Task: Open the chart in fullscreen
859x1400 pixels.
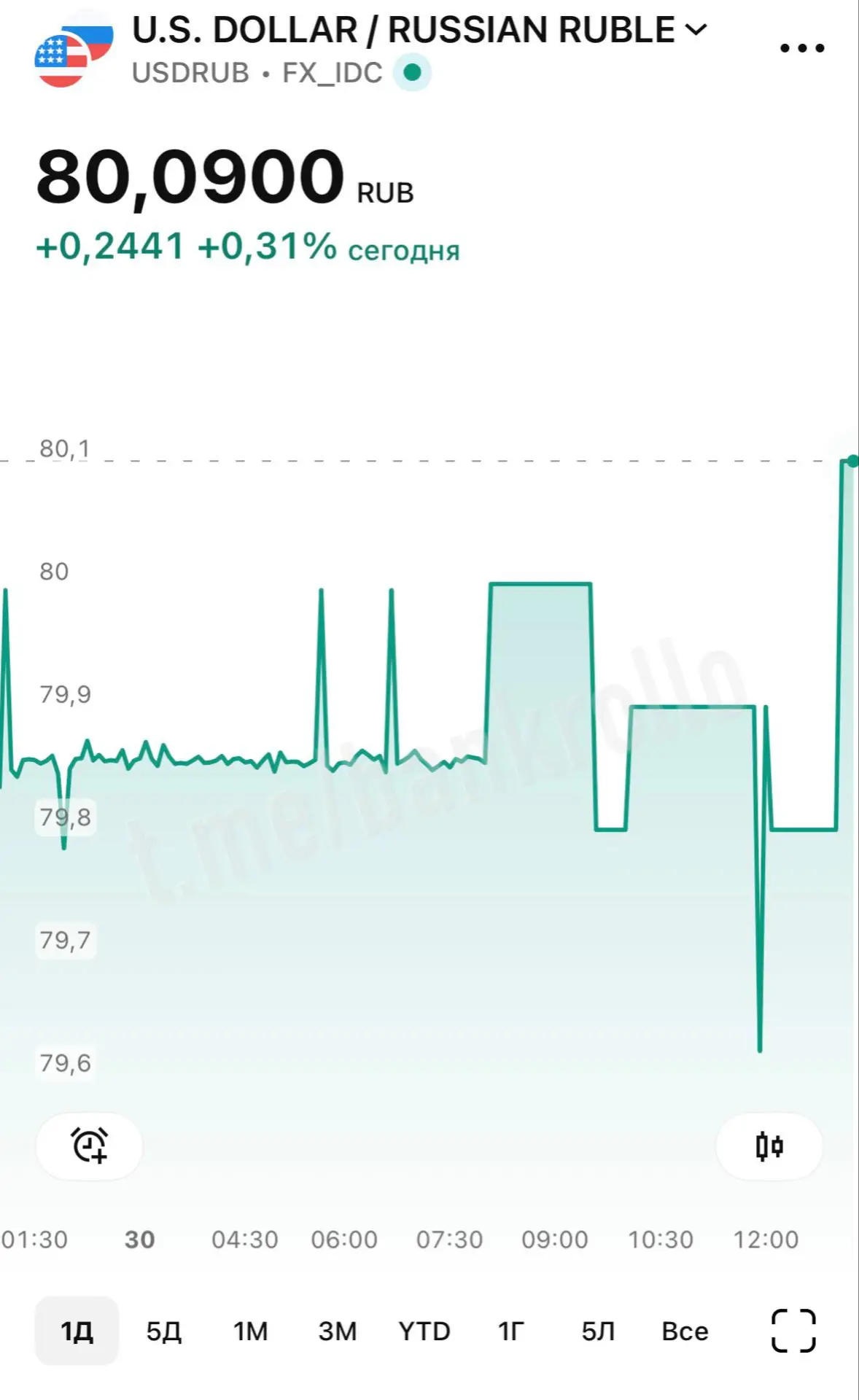Action: click(793, 1331)
